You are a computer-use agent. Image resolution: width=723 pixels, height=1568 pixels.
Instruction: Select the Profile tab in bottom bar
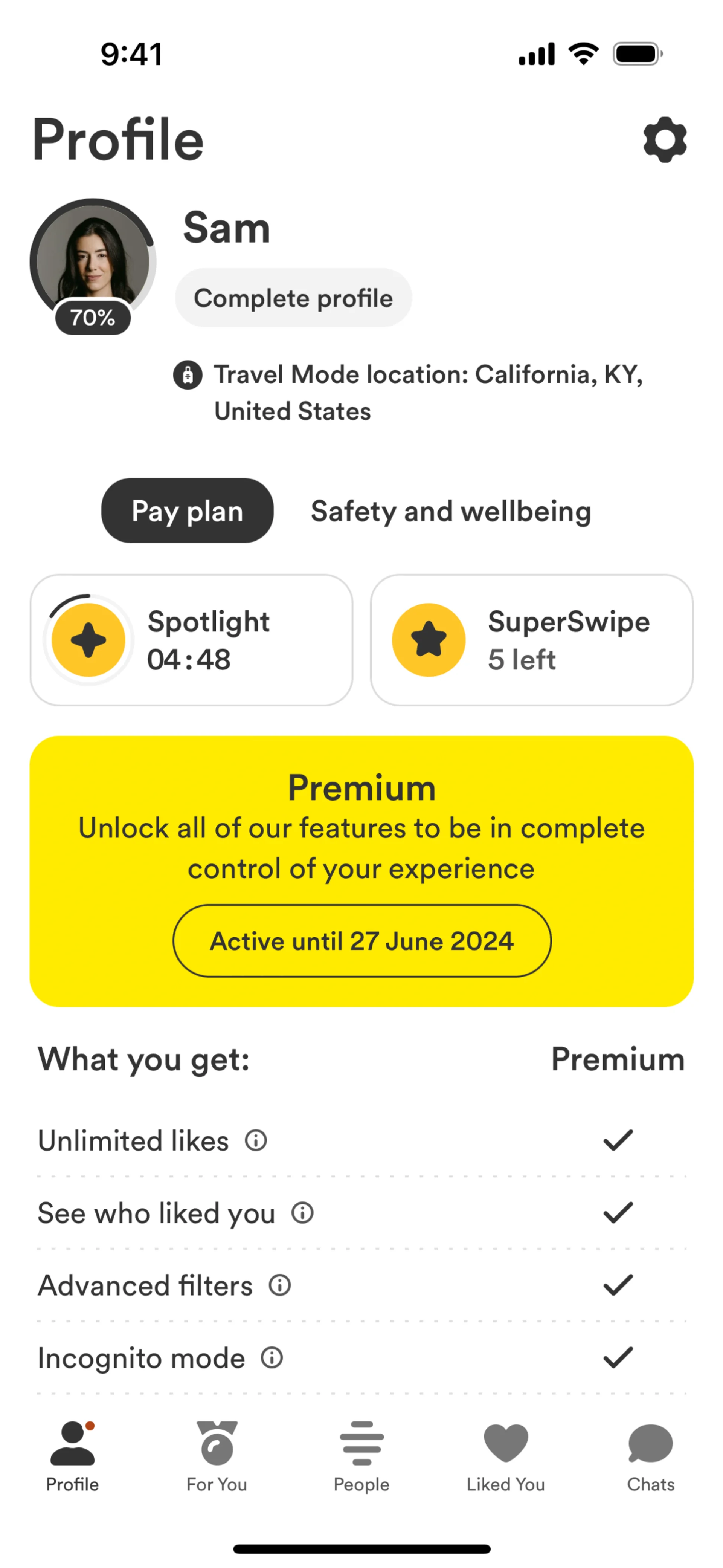tap(72, 1455)
